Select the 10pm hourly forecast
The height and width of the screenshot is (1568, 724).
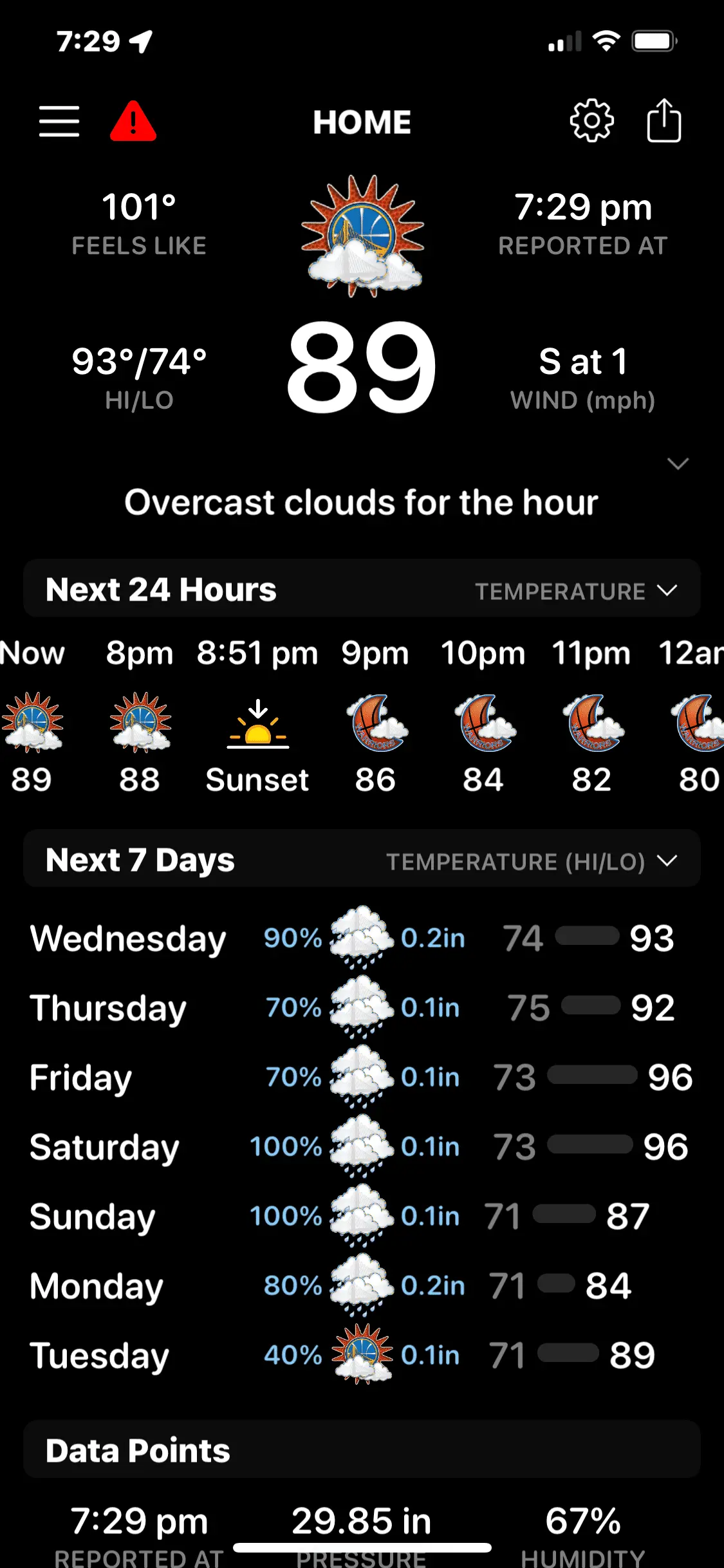tap(483, 722)
